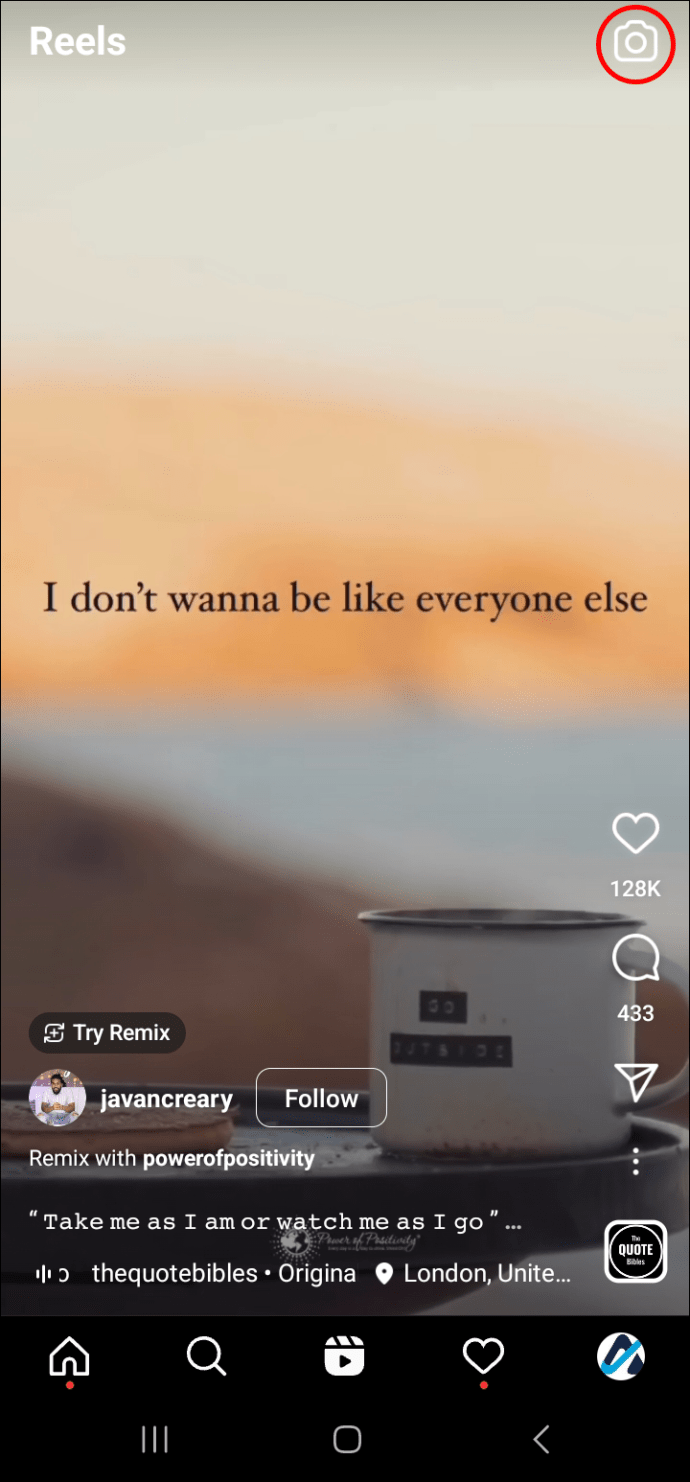Go to the Home tab
The height and width of the screenshot is (1482, 690).
tap(69, 1357)
